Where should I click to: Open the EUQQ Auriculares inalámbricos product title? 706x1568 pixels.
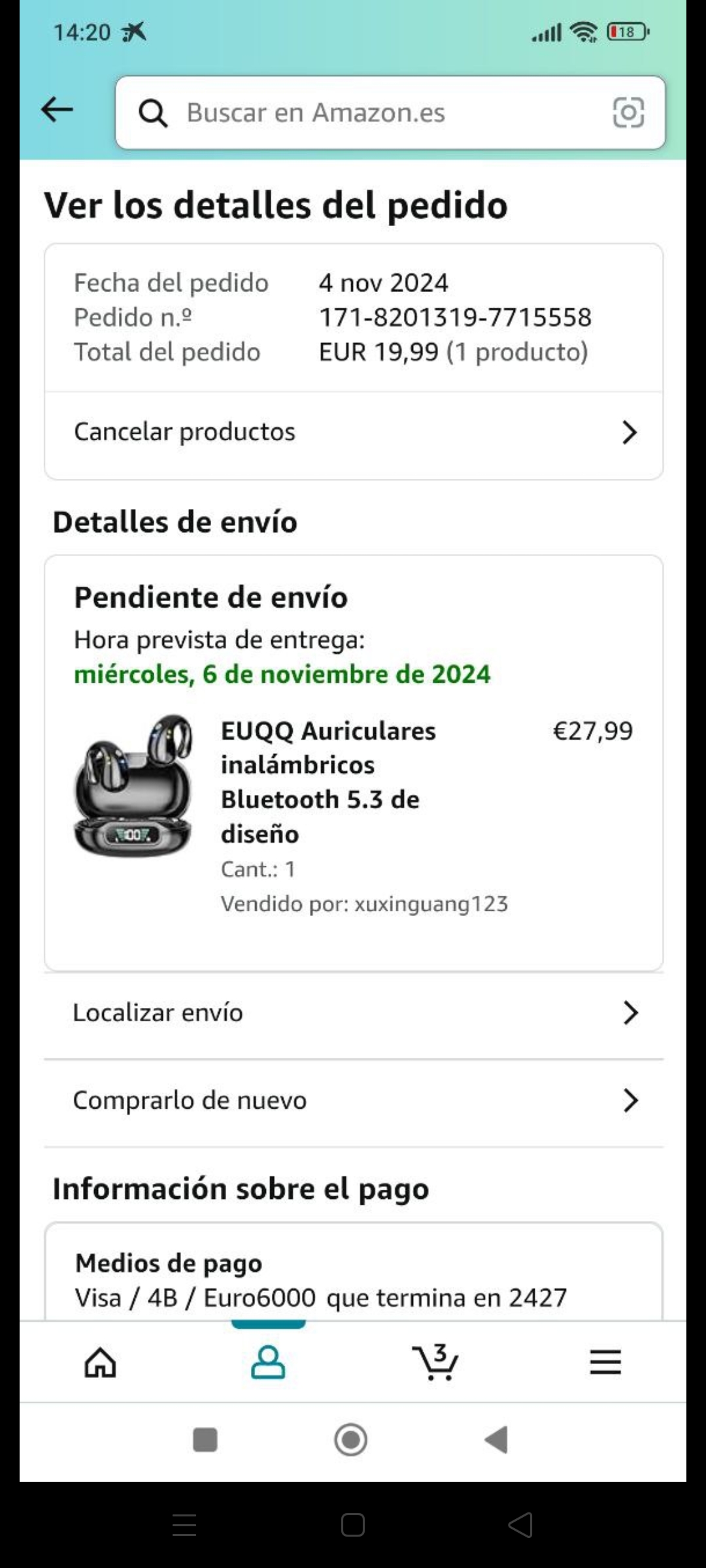click(328, 782)
